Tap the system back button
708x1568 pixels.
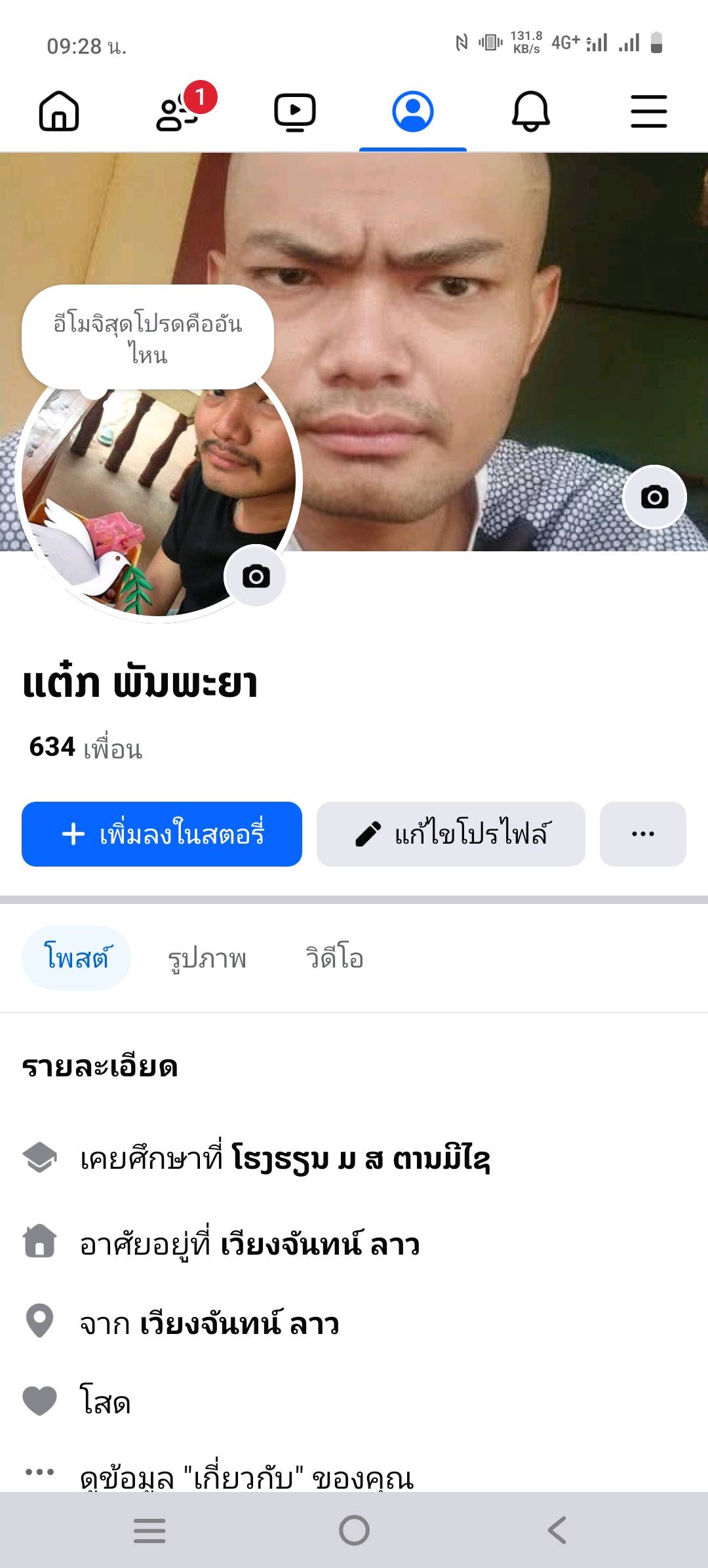pyautogui.click(x=557, y=1531)
